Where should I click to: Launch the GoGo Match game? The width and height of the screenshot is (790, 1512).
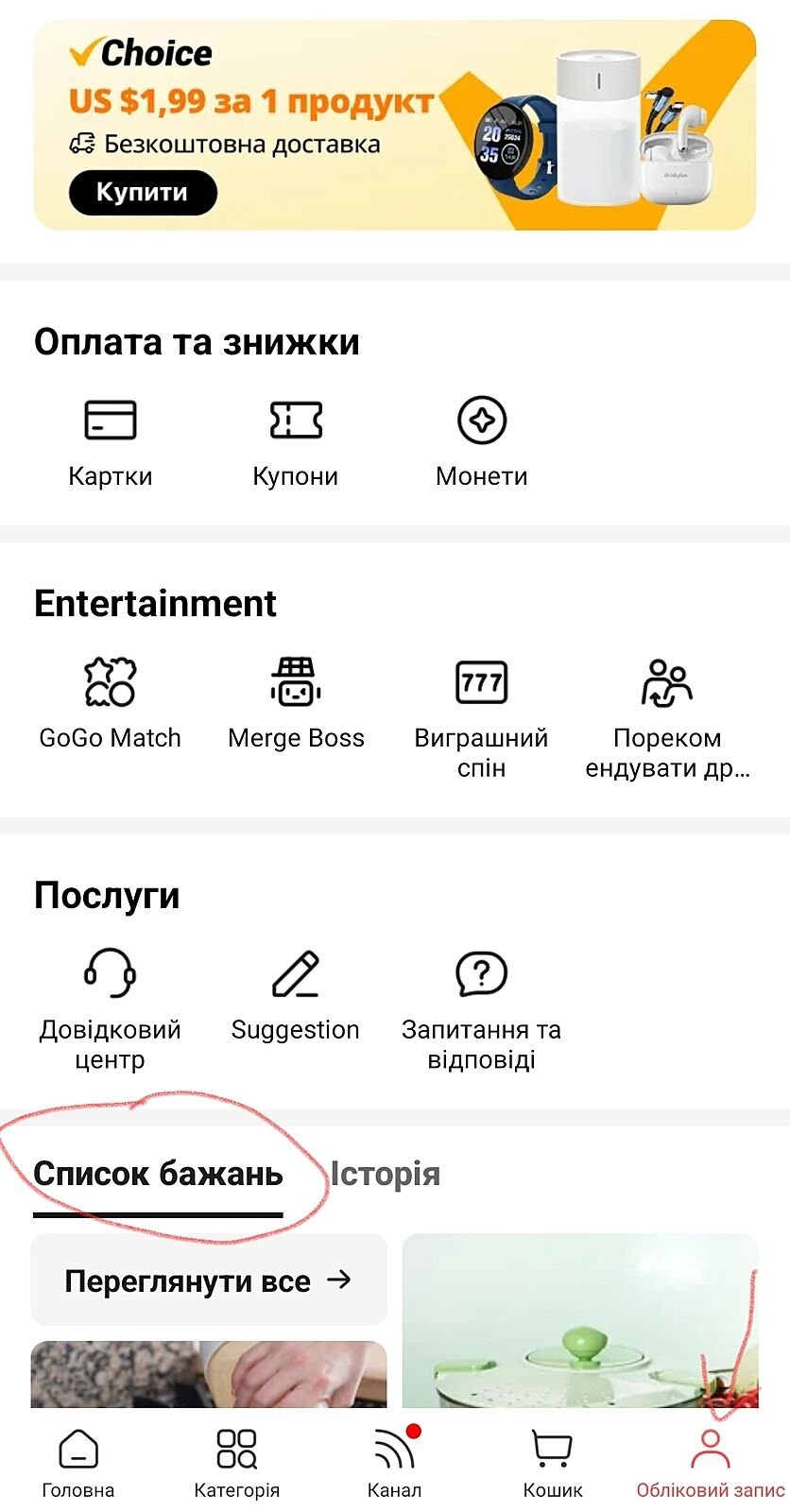click(111, 704)
